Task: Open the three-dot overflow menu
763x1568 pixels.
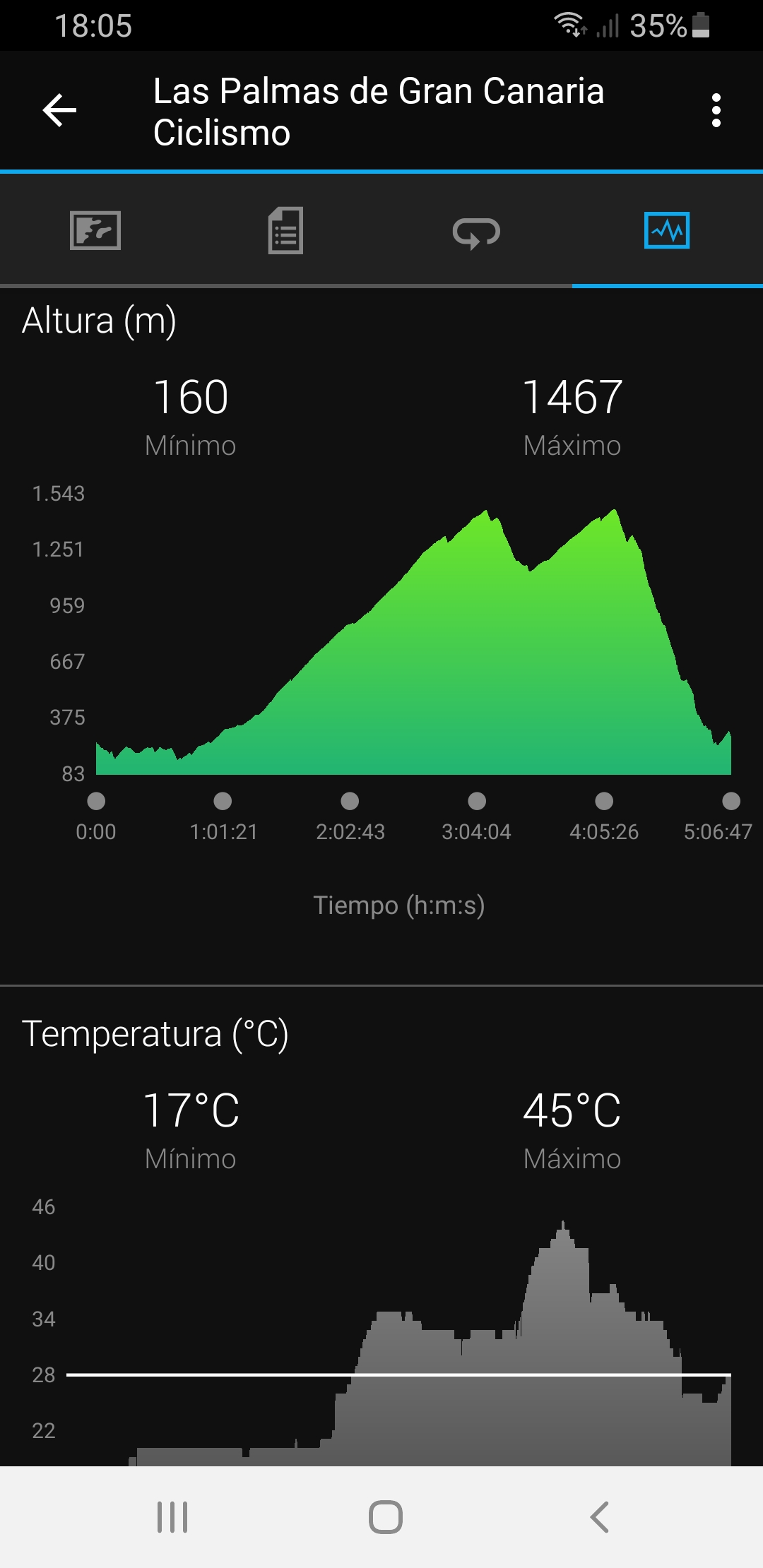Action: point(716,111)
